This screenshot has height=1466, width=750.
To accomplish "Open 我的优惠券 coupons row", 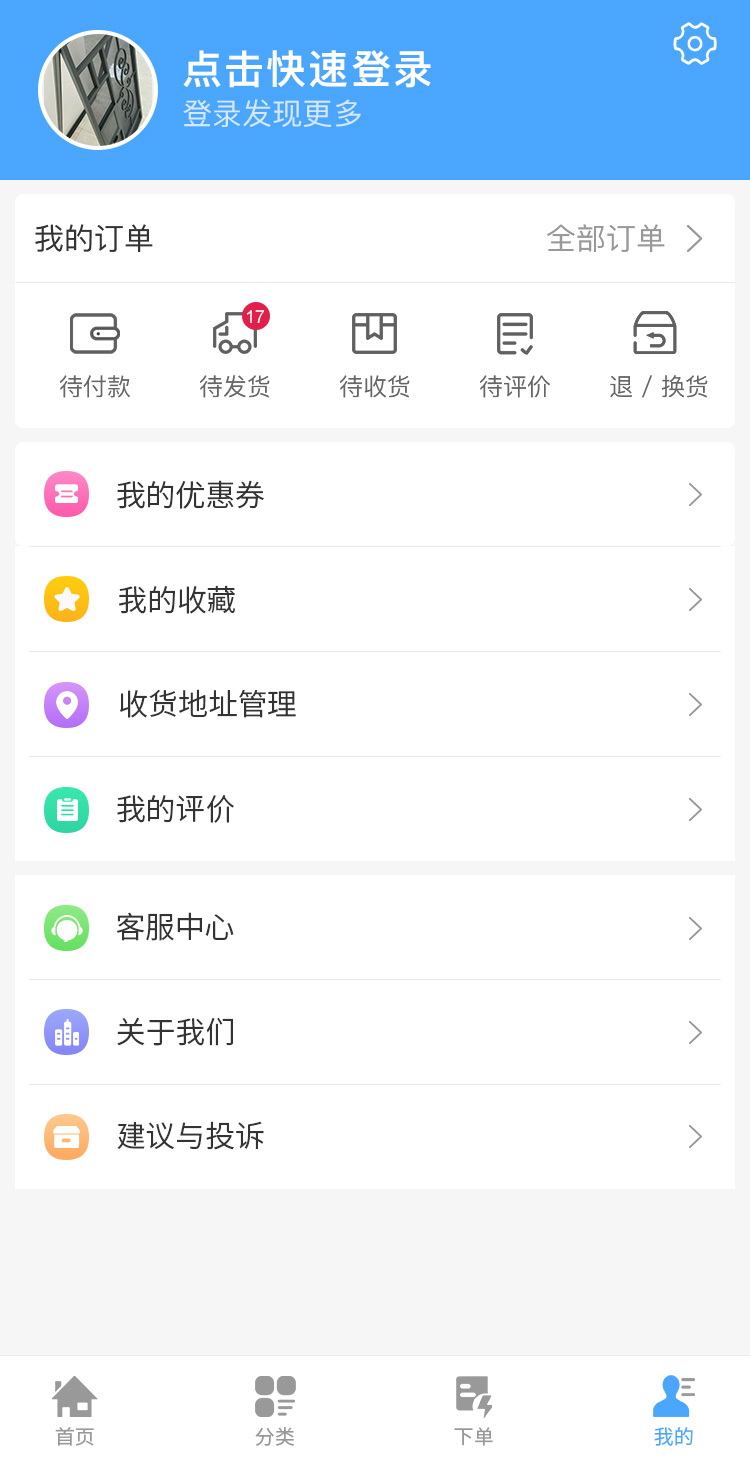I will [375, 495].
